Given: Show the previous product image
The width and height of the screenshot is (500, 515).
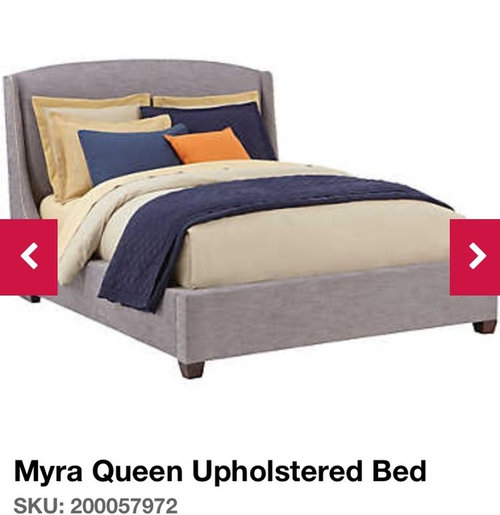Looking at the screenshot, I should click(29, 257).
